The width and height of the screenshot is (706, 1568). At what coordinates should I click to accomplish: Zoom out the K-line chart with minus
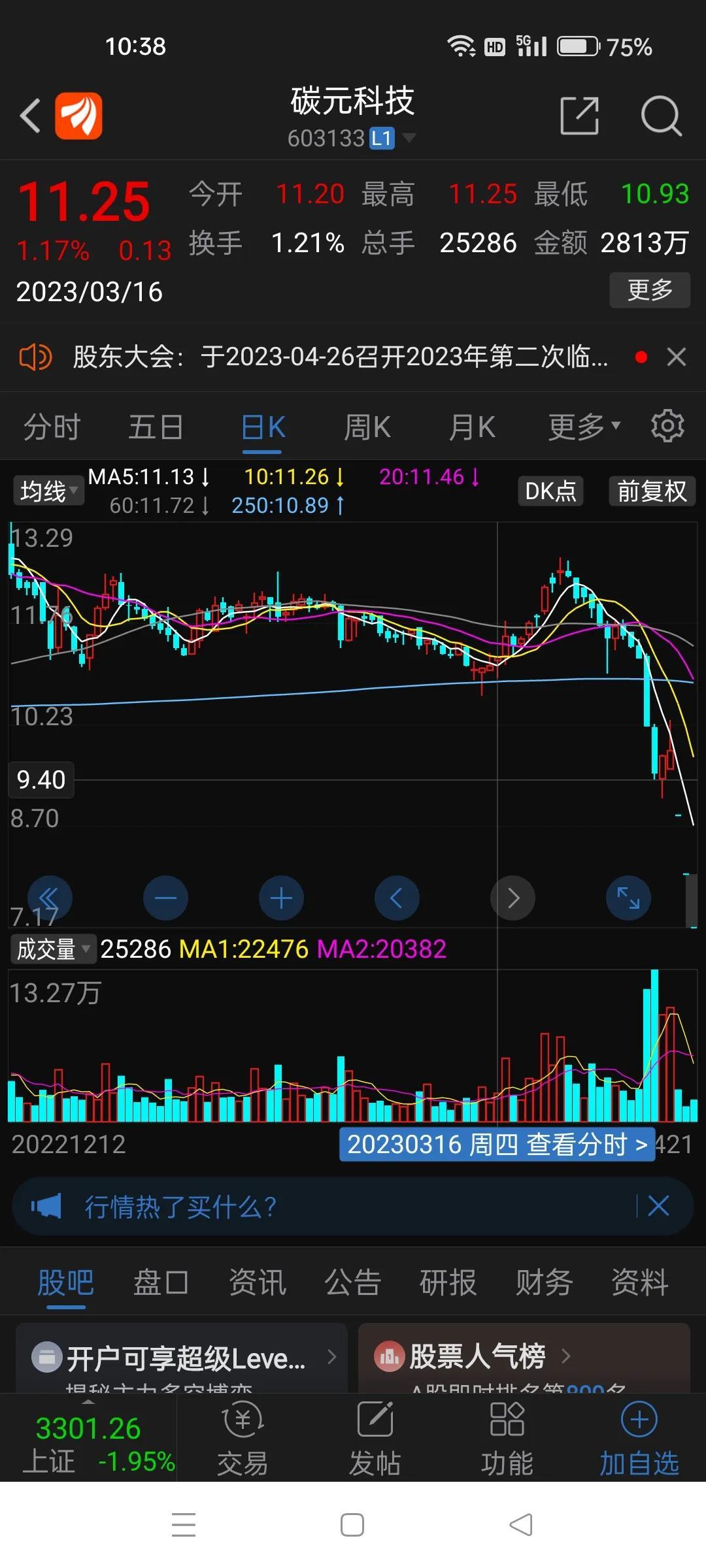[165, 898]
